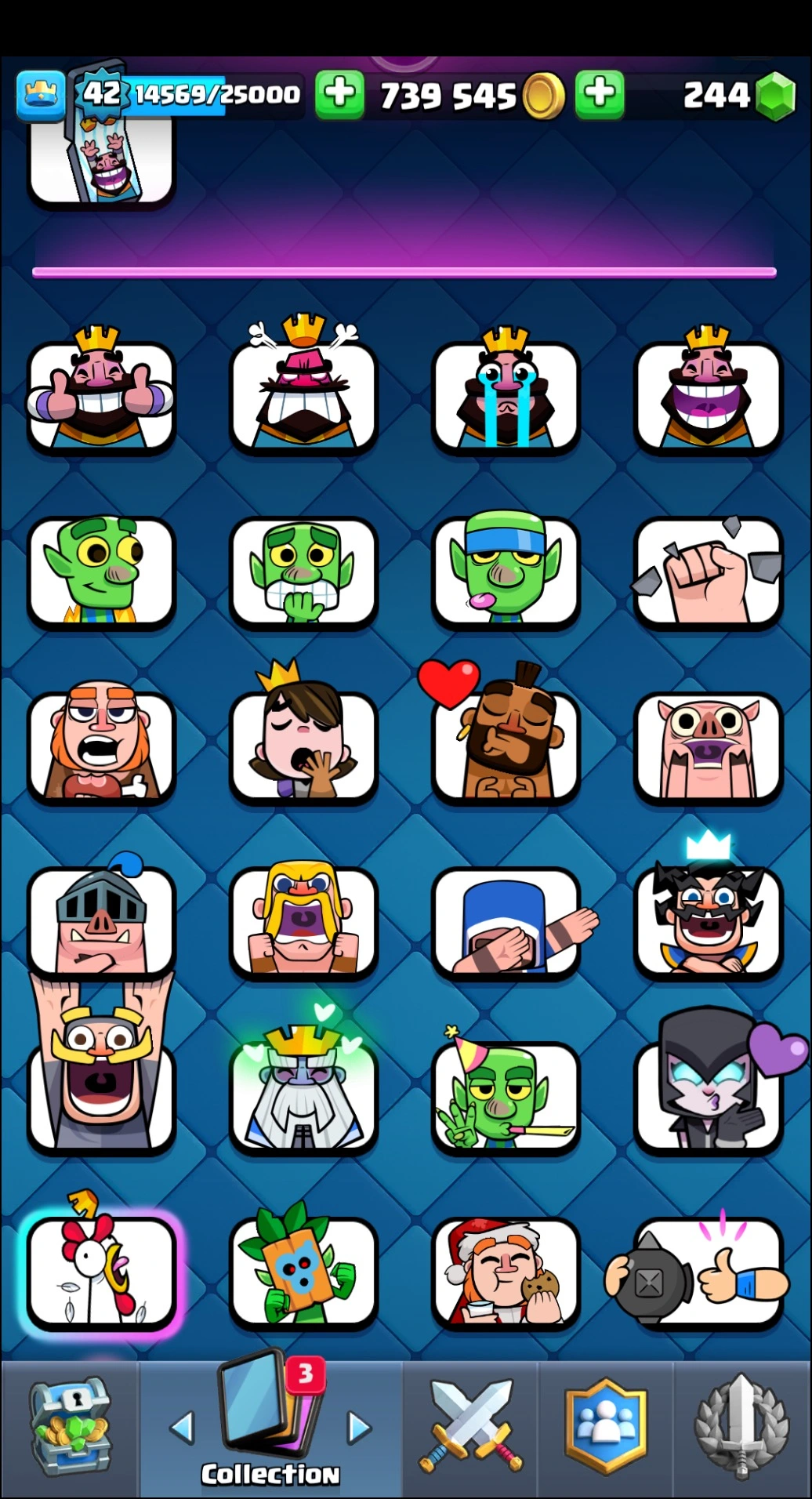Switch to the Battle crossed swords tab
This screenshot has height=1499, width=812.
[x=470, y=1428]
